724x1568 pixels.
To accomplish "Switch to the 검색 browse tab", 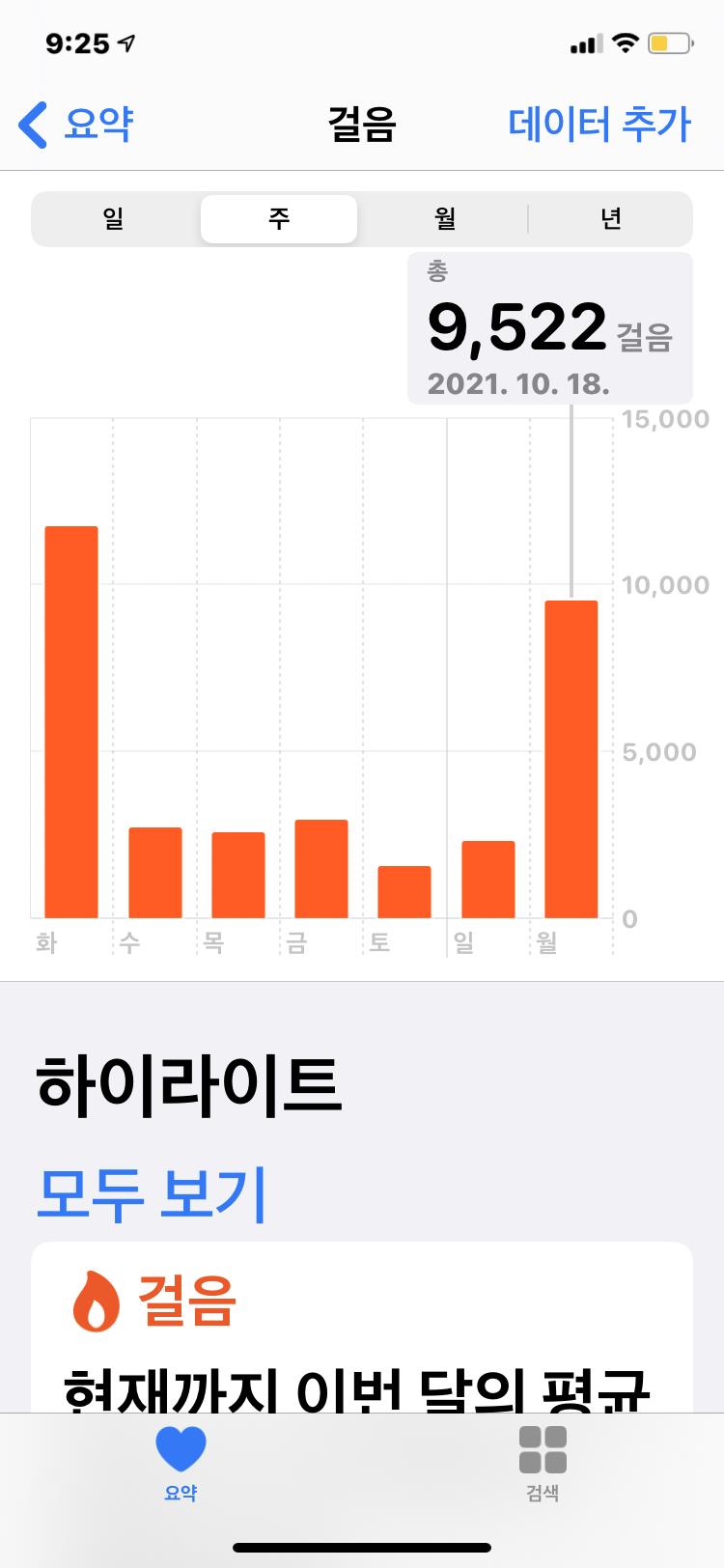I will pyautogui.click(x=543, y=1463).
